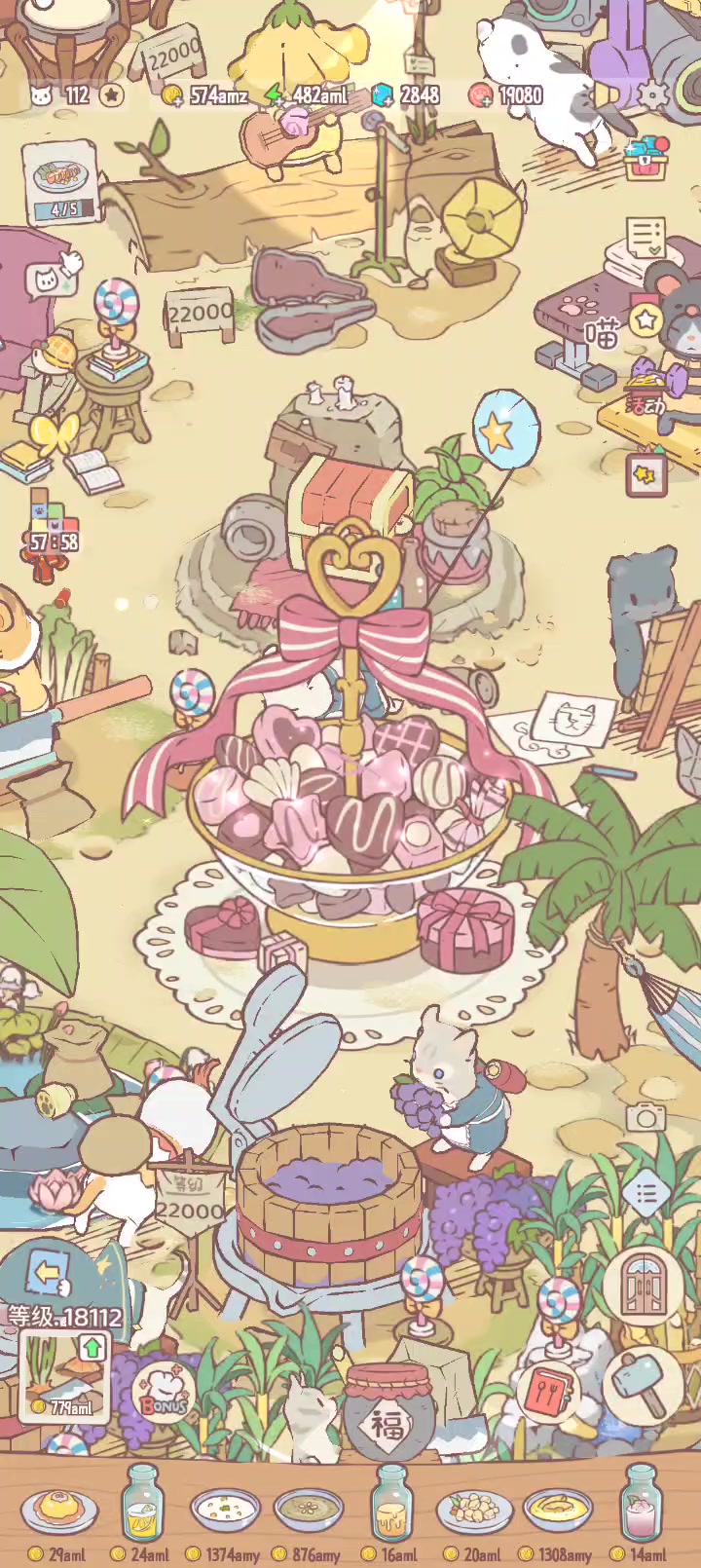Image resolution: width=701 pixels, height=1568 pixels.
Task: Open the camera screenshot mode
Action: (646, 1117)
